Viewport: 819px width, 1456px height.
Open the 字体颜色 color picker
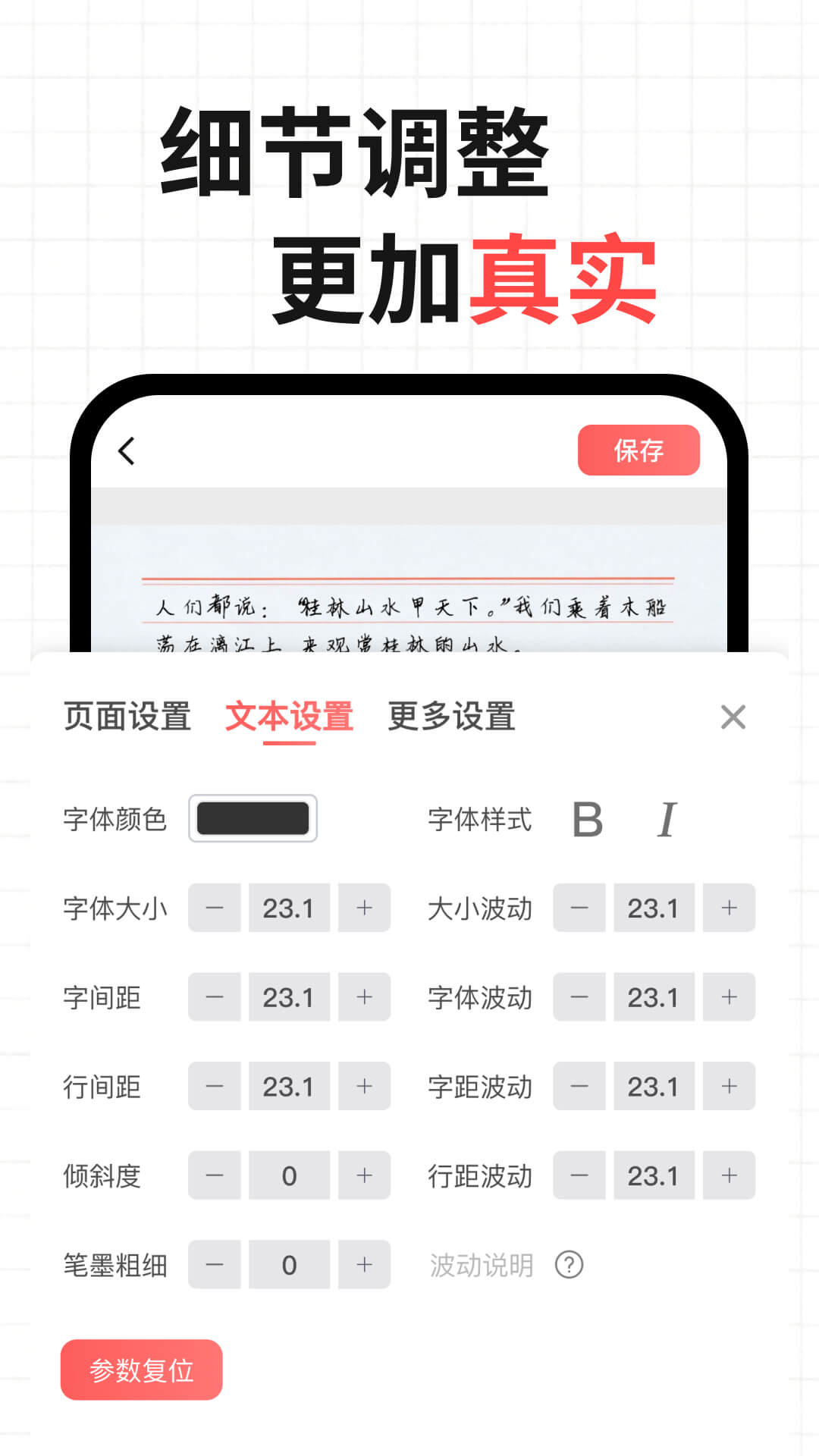coord(253,819)
